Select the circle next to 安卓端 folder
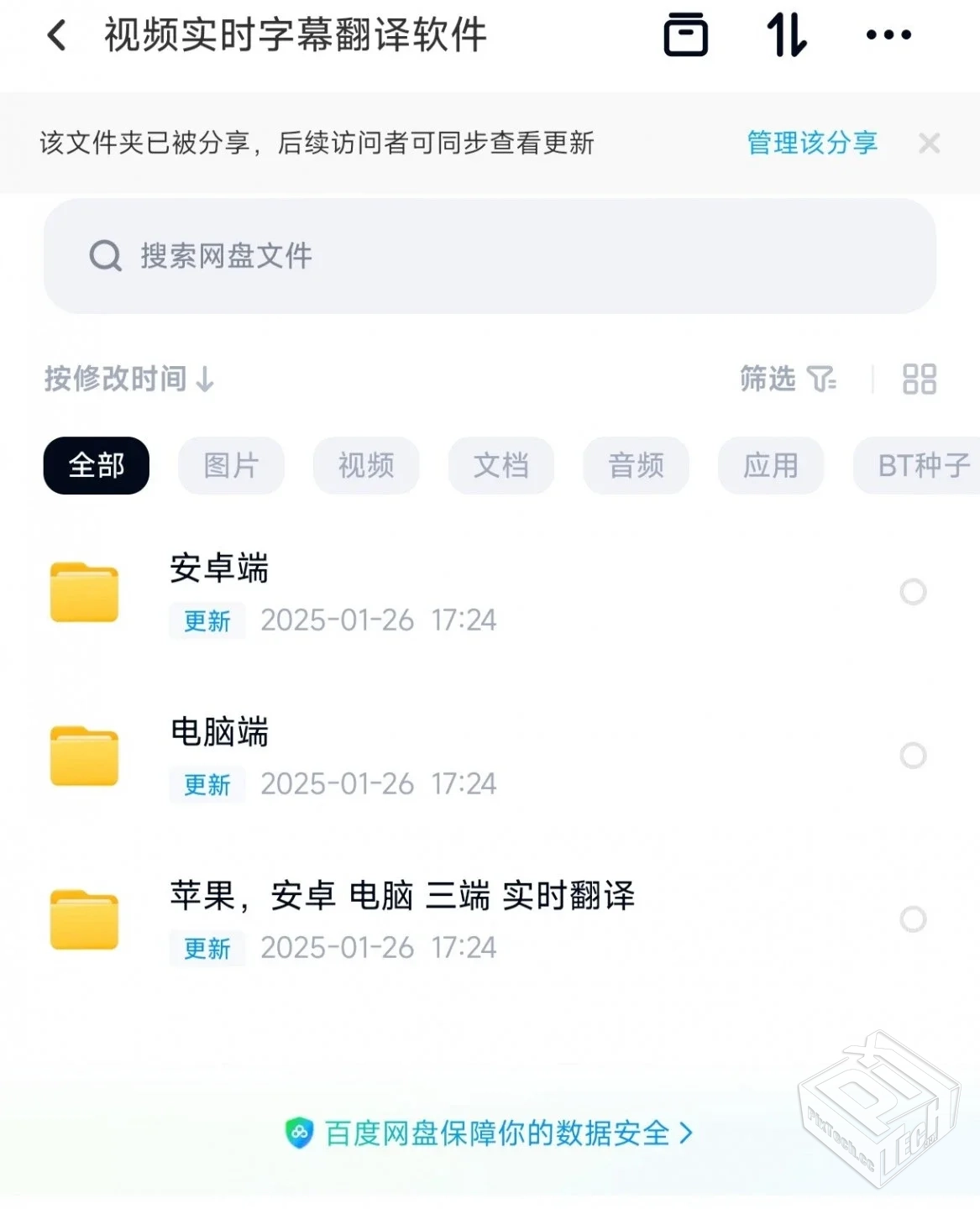 912,592
